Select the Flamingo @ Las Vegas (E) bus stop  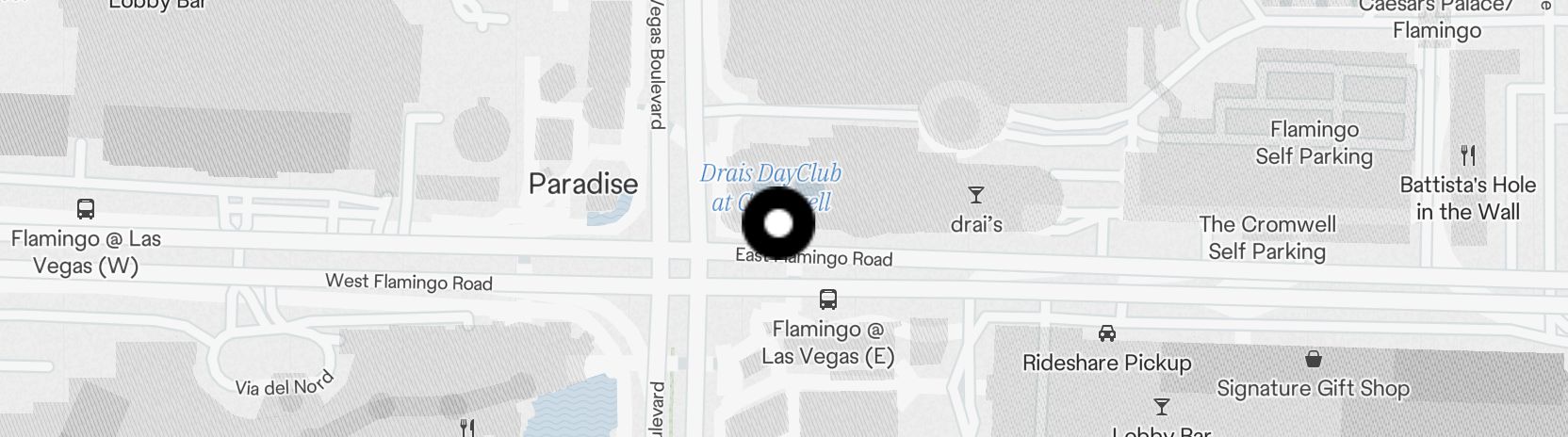pos(827,299)
